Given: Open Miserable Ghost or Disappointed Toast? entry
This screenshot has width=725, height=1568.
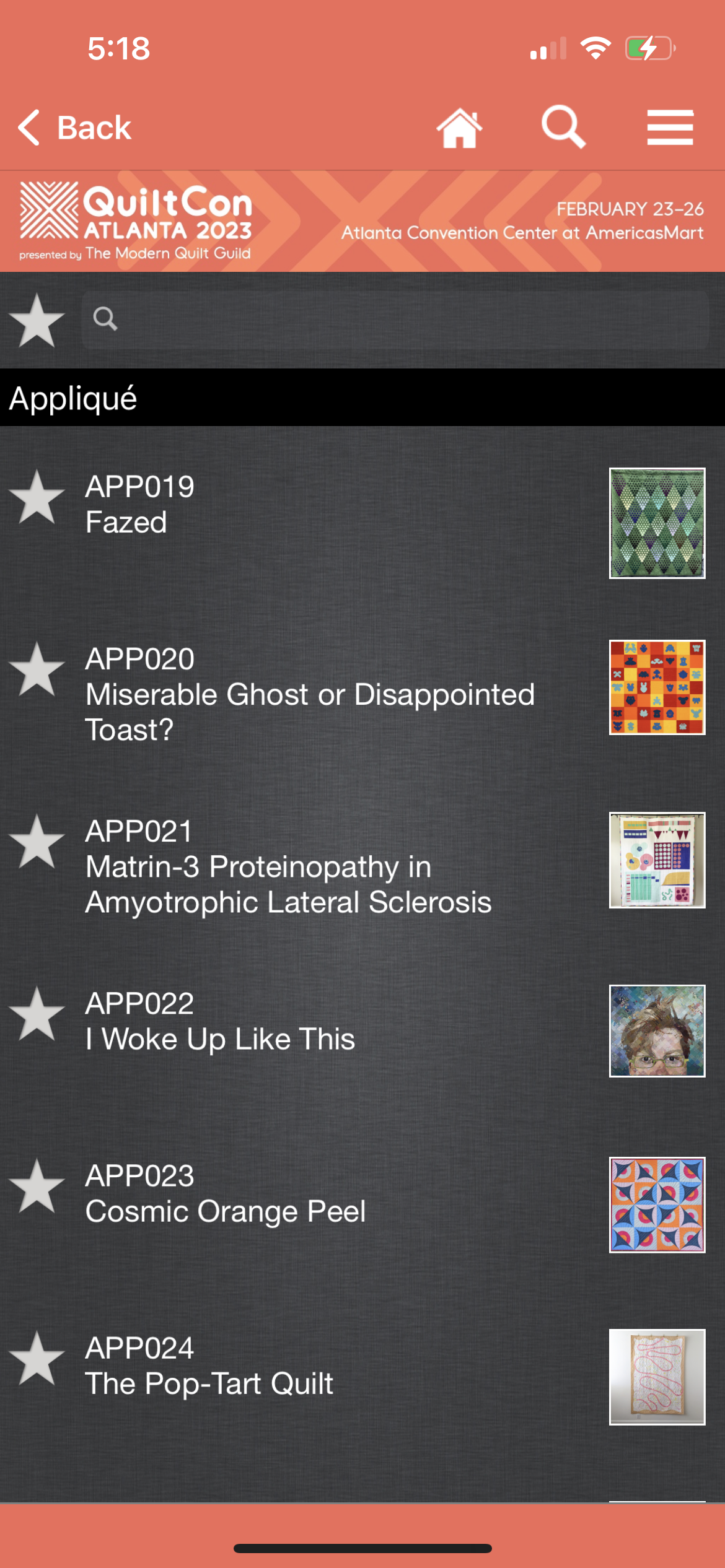Looking at the screenshot, I should [310, 694].
